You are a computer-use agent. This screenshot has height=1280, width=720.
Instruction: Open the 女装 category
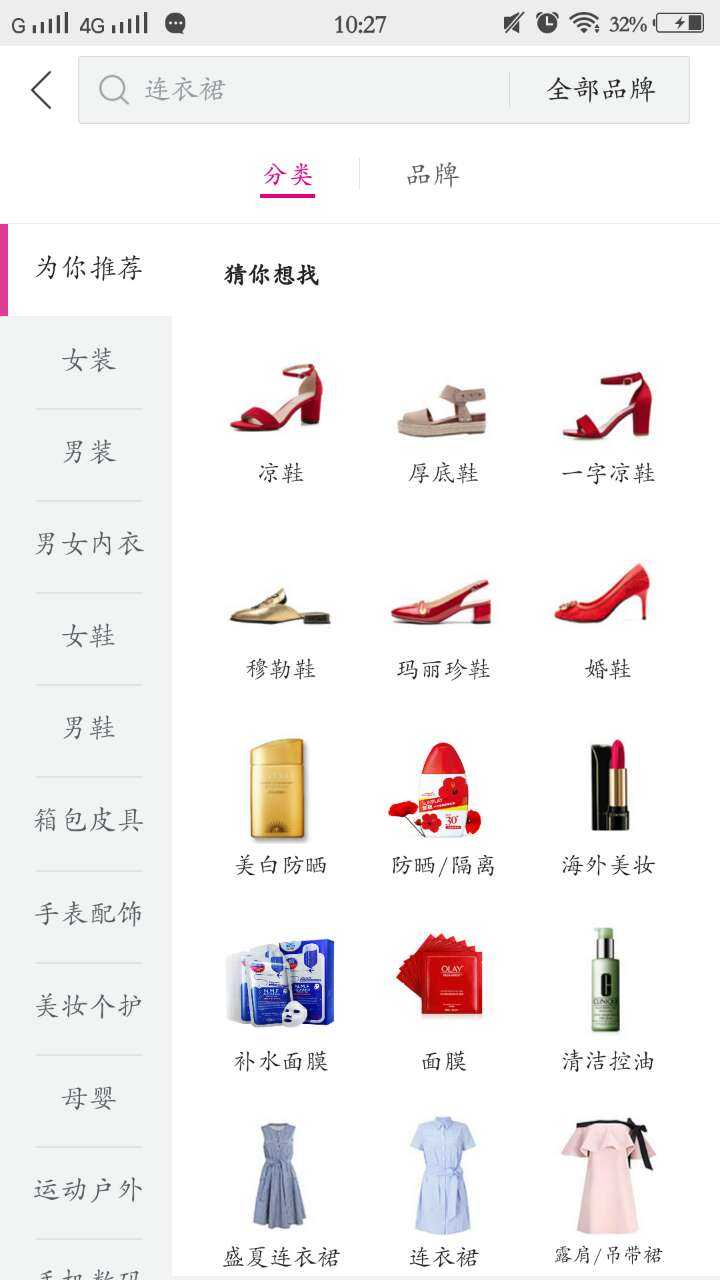pyautogui.click(x=88, y=360)
